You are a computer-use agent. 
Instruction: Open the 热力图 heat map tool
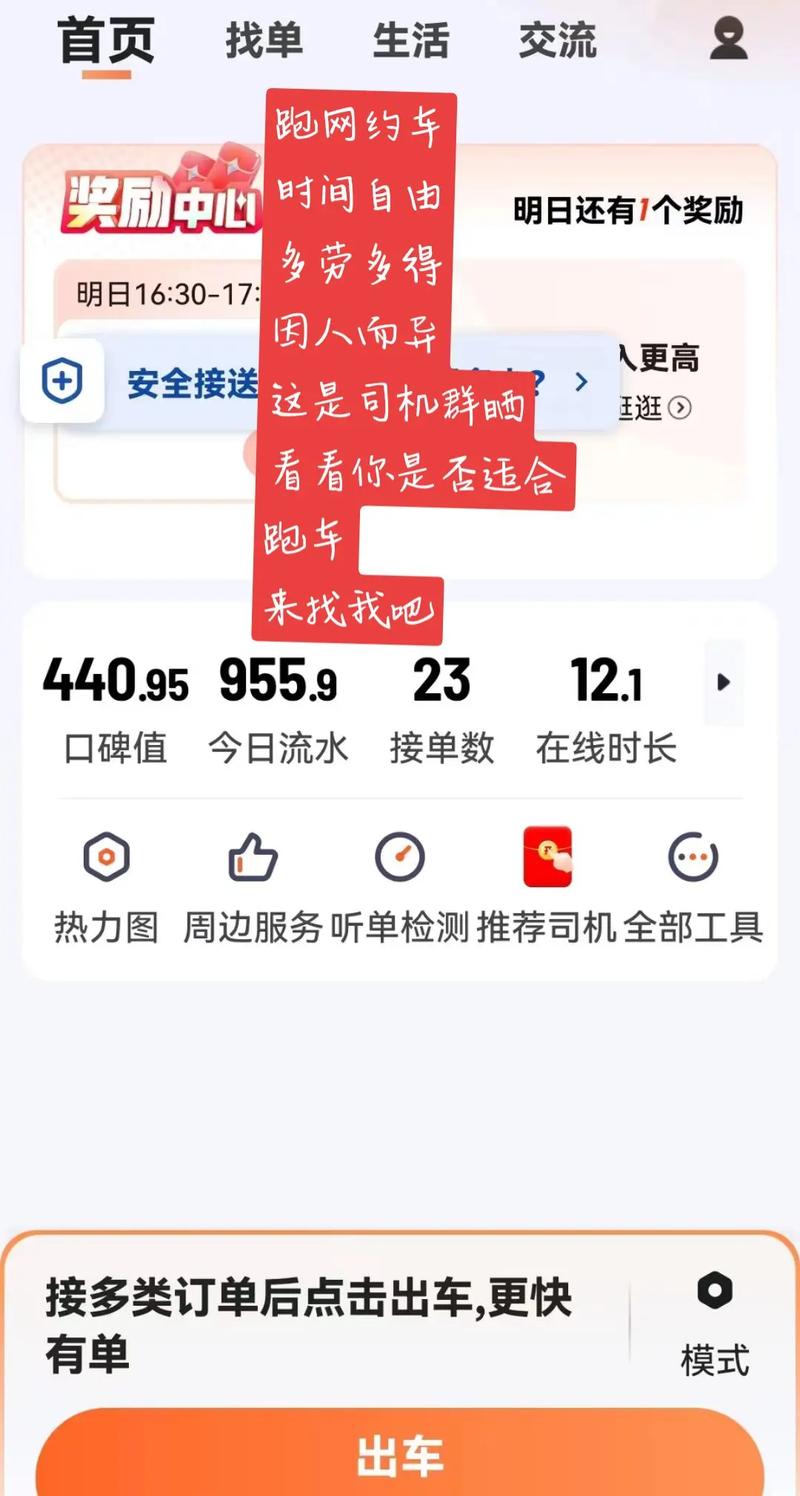tap(106, 886)
